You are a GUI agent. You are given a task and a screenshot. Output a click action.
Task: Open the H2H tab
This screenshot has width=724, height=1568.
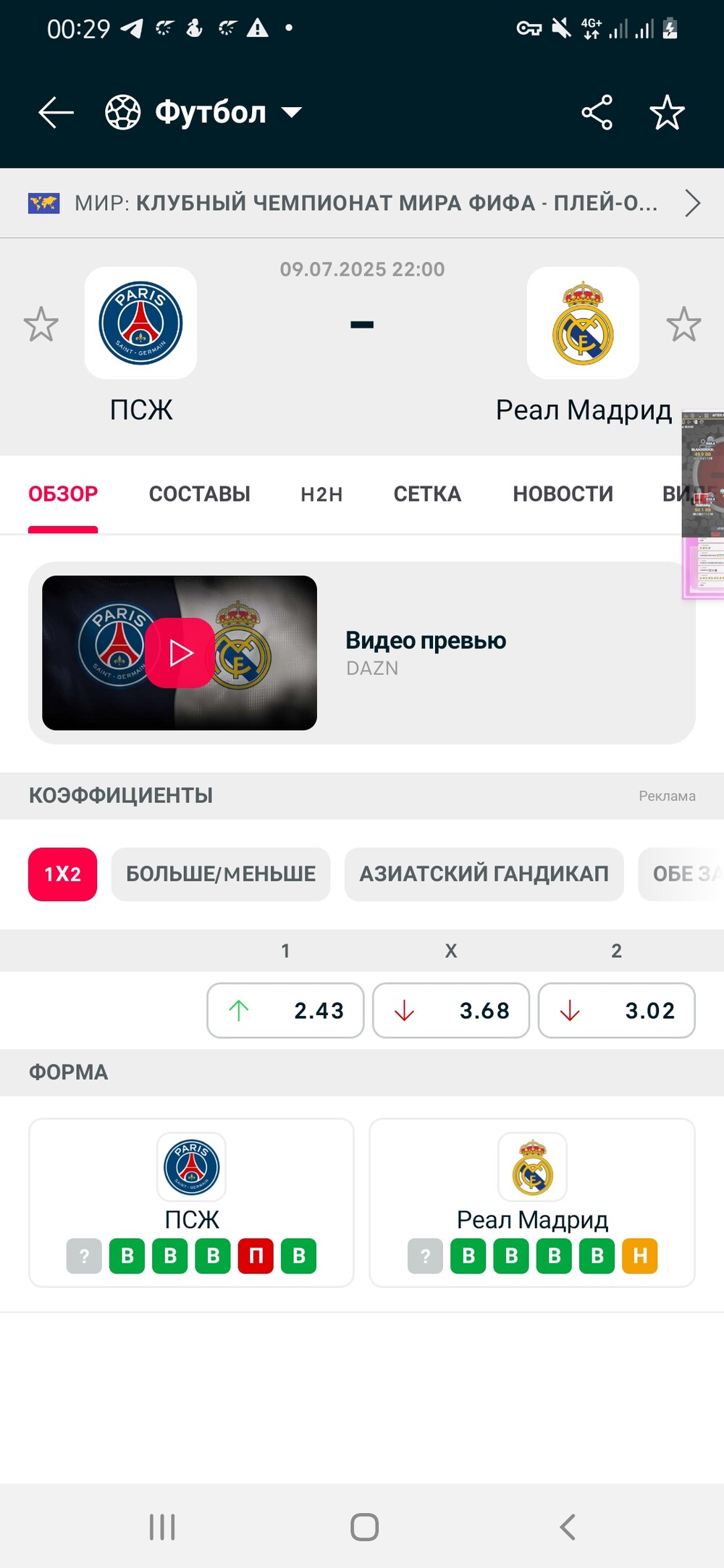point(321,494)
